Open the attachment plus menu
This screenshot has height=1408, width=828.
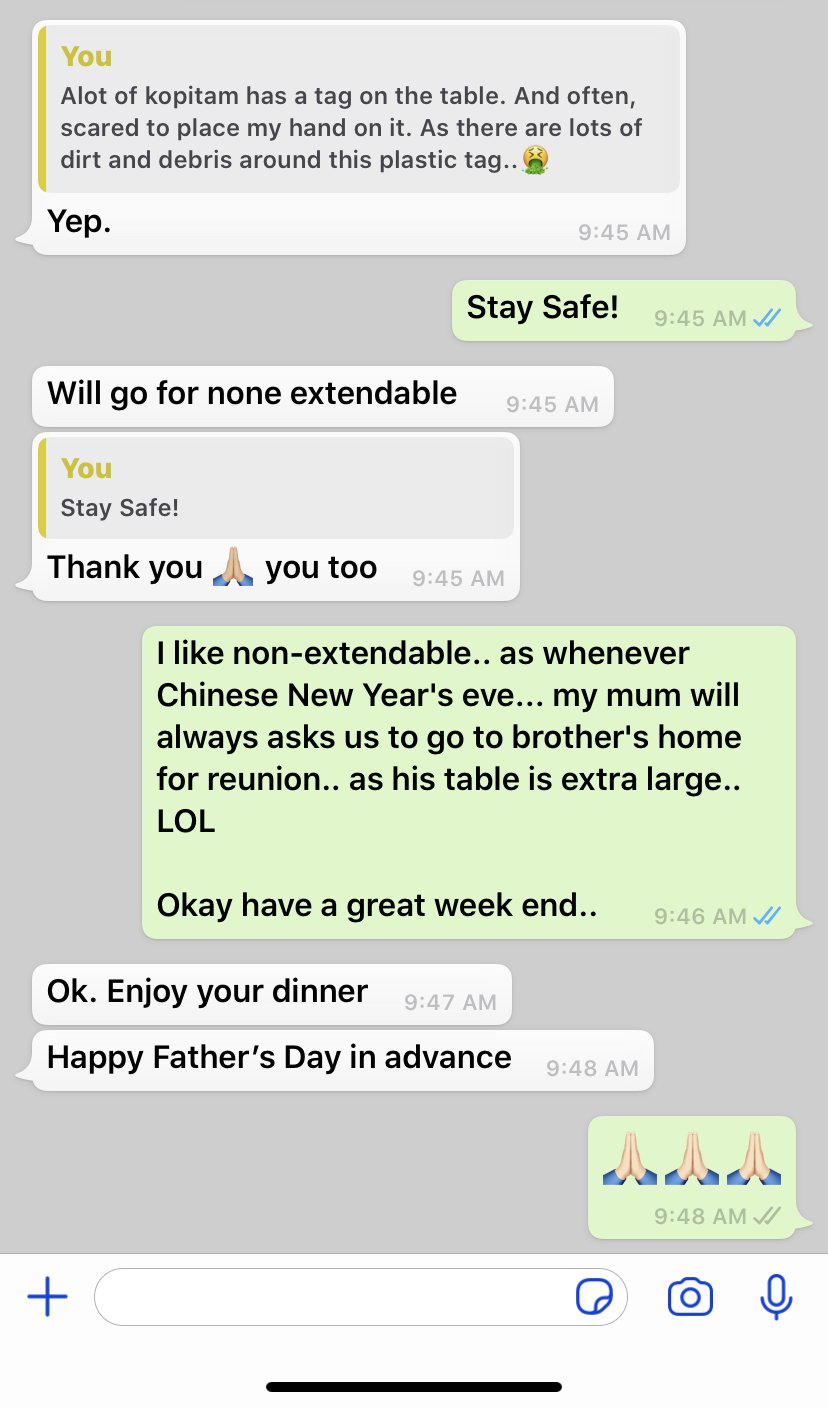tap(47, 1297)
